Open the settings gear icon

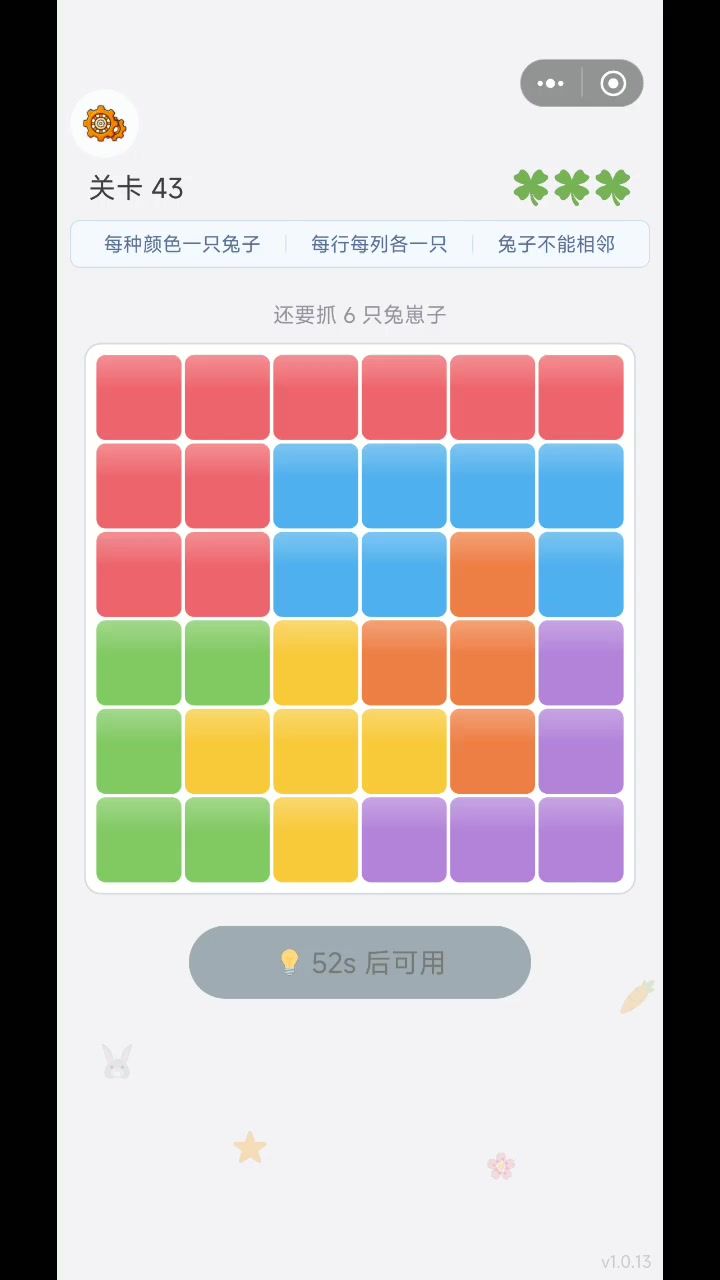[x=104, y=124]
